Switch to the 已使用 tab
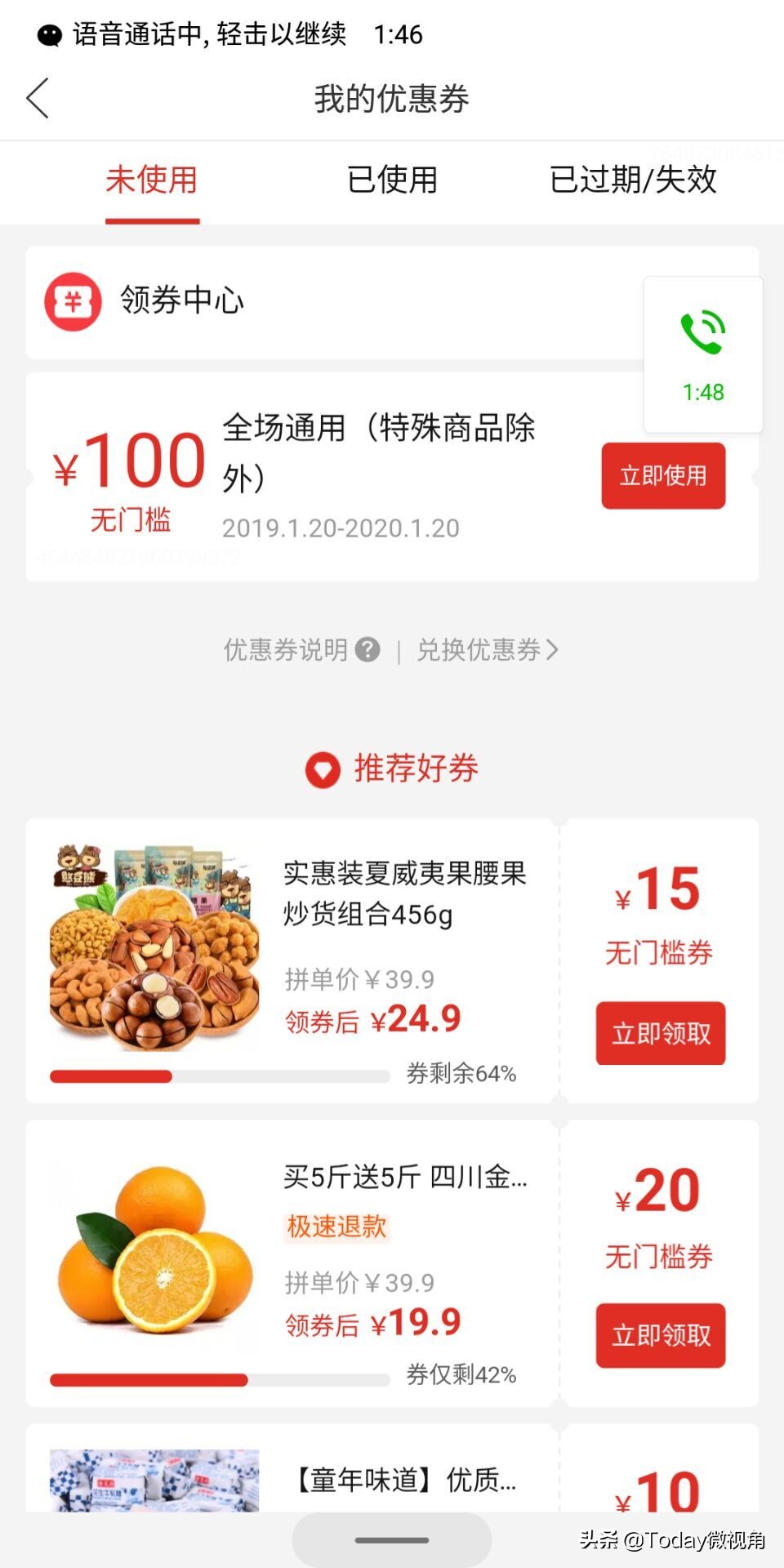 (x=392, y=181)
